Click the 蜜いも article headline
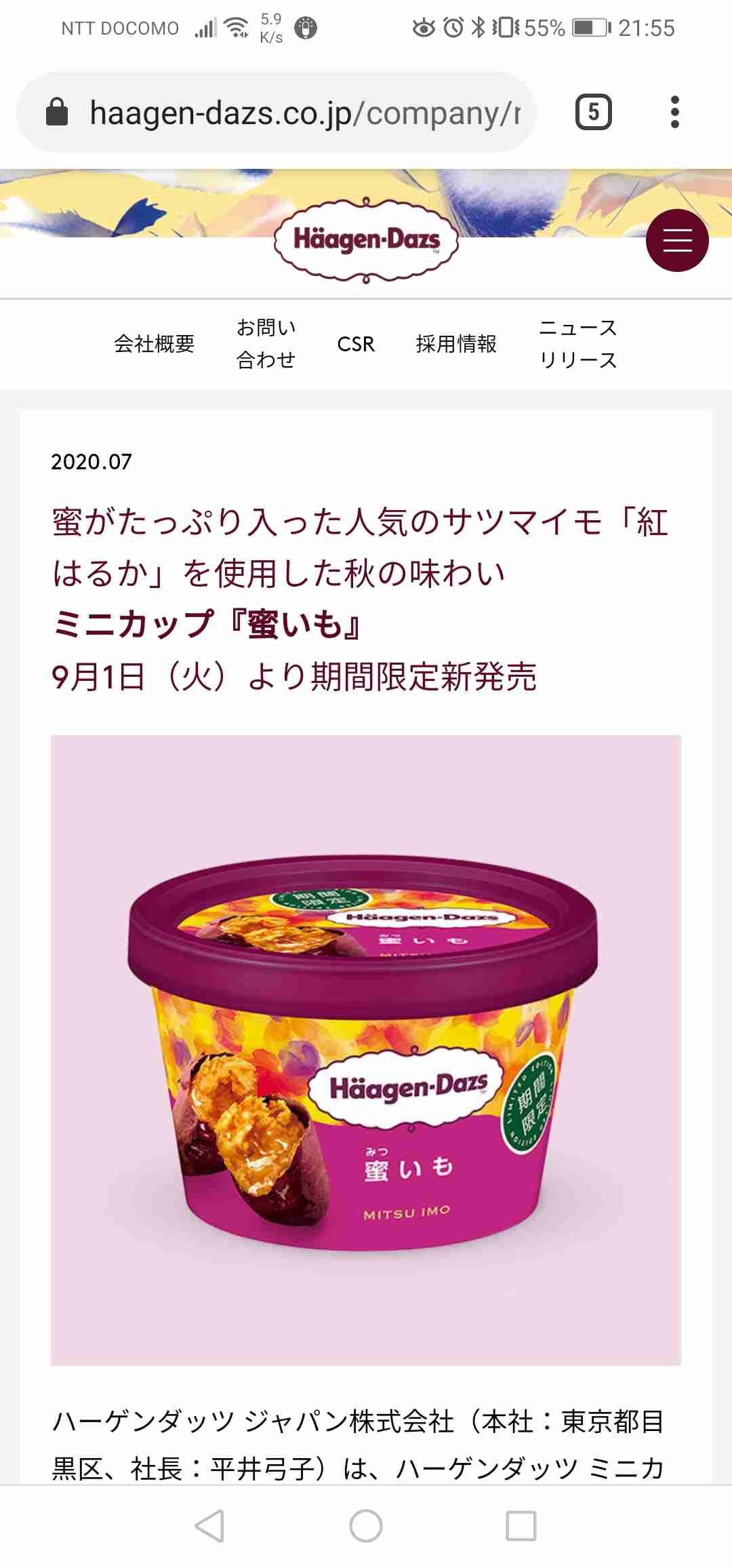732x1568 pixels. tap(366, 597)
